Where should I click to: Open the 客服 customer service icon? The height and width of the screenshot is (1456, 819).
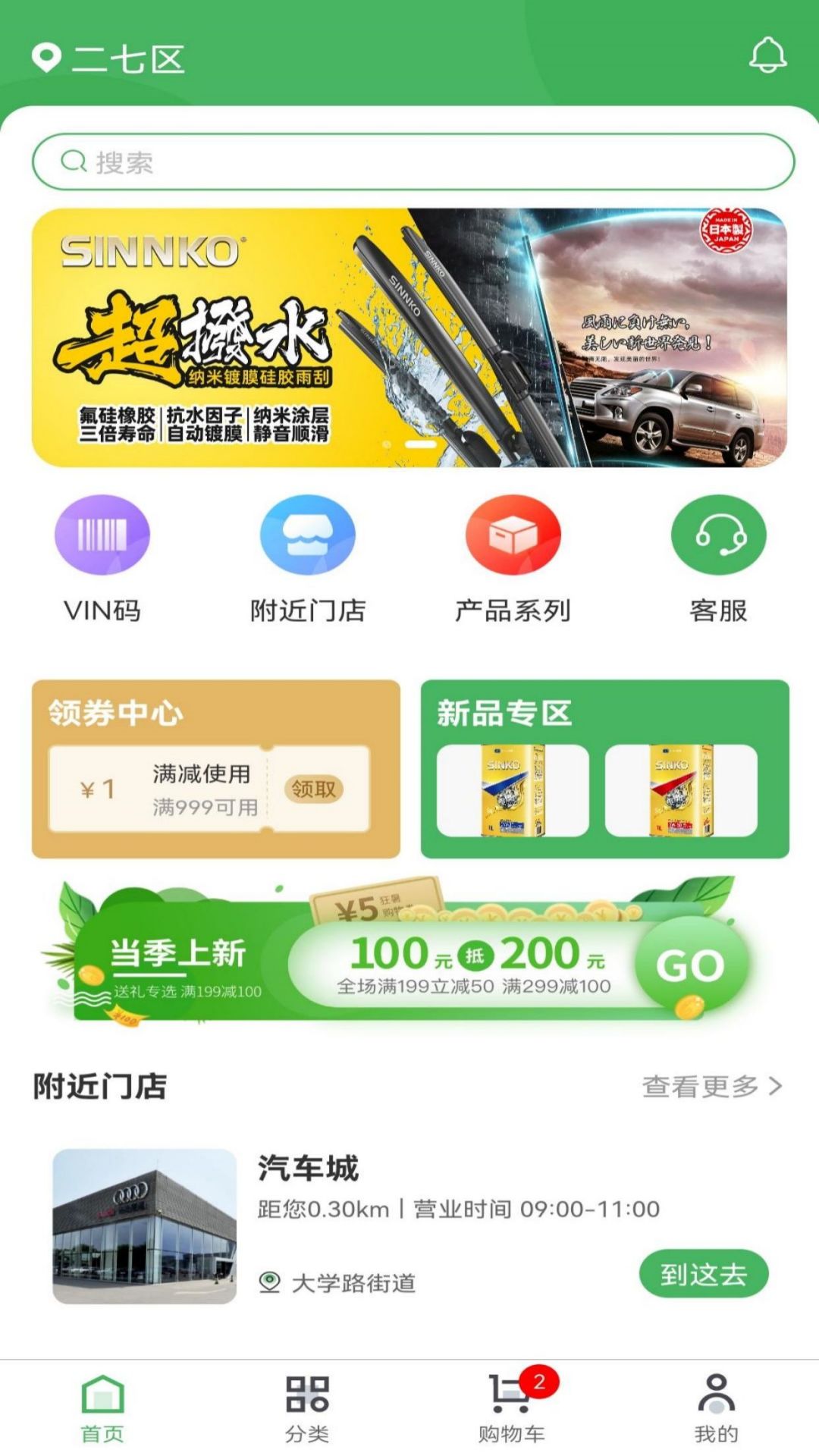pos(717,535)
